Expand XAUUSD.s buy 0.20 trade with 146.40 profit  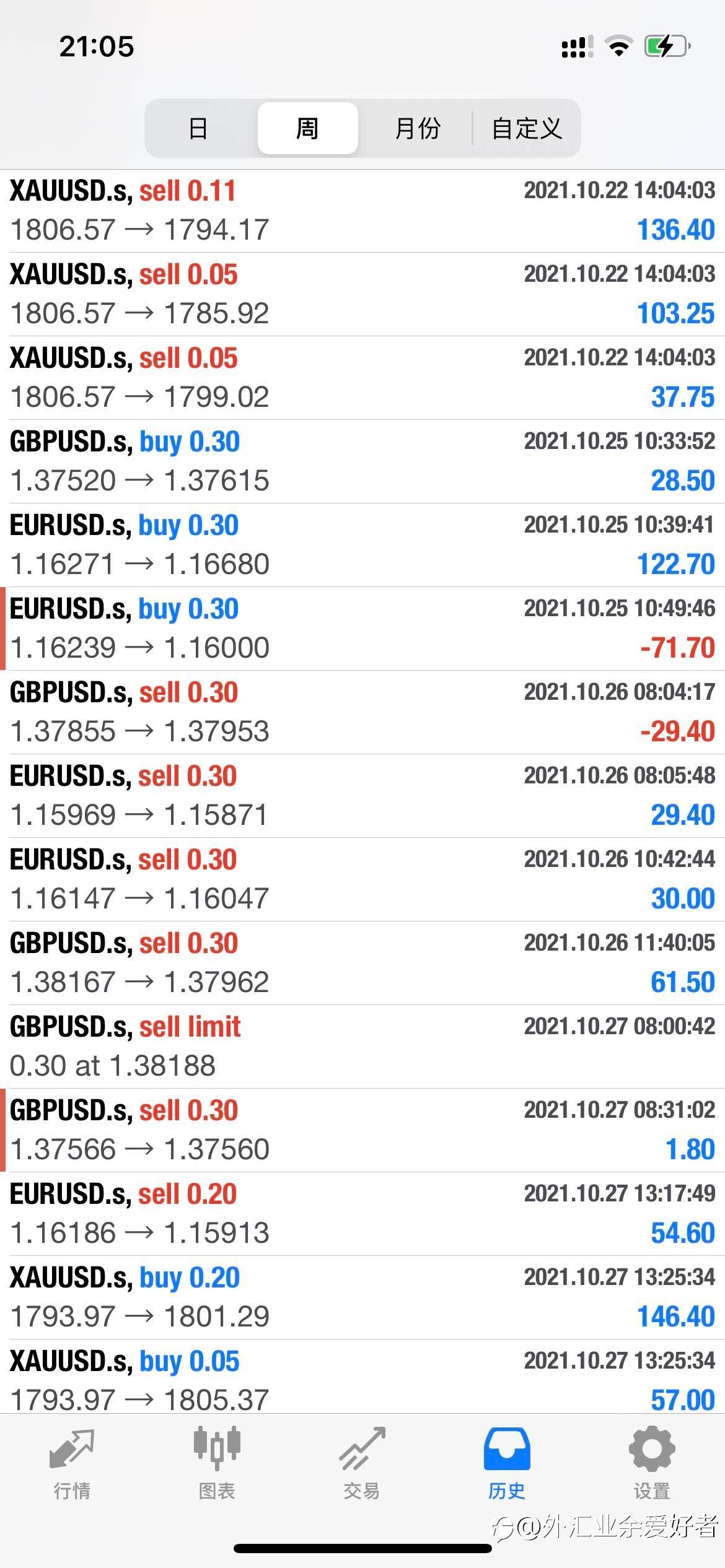coord(362,1297)
